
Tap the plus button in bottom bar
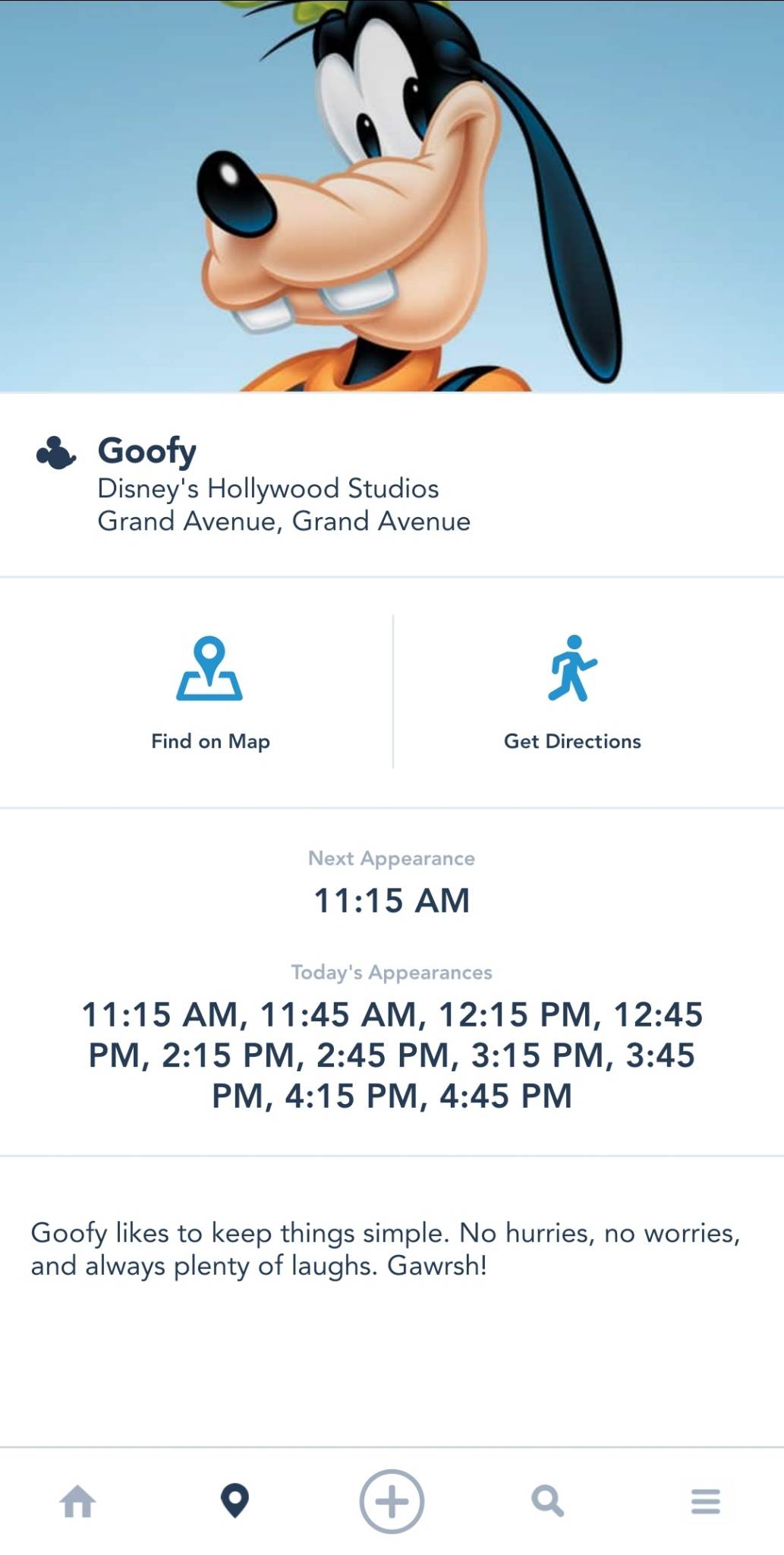(392, 1501)
